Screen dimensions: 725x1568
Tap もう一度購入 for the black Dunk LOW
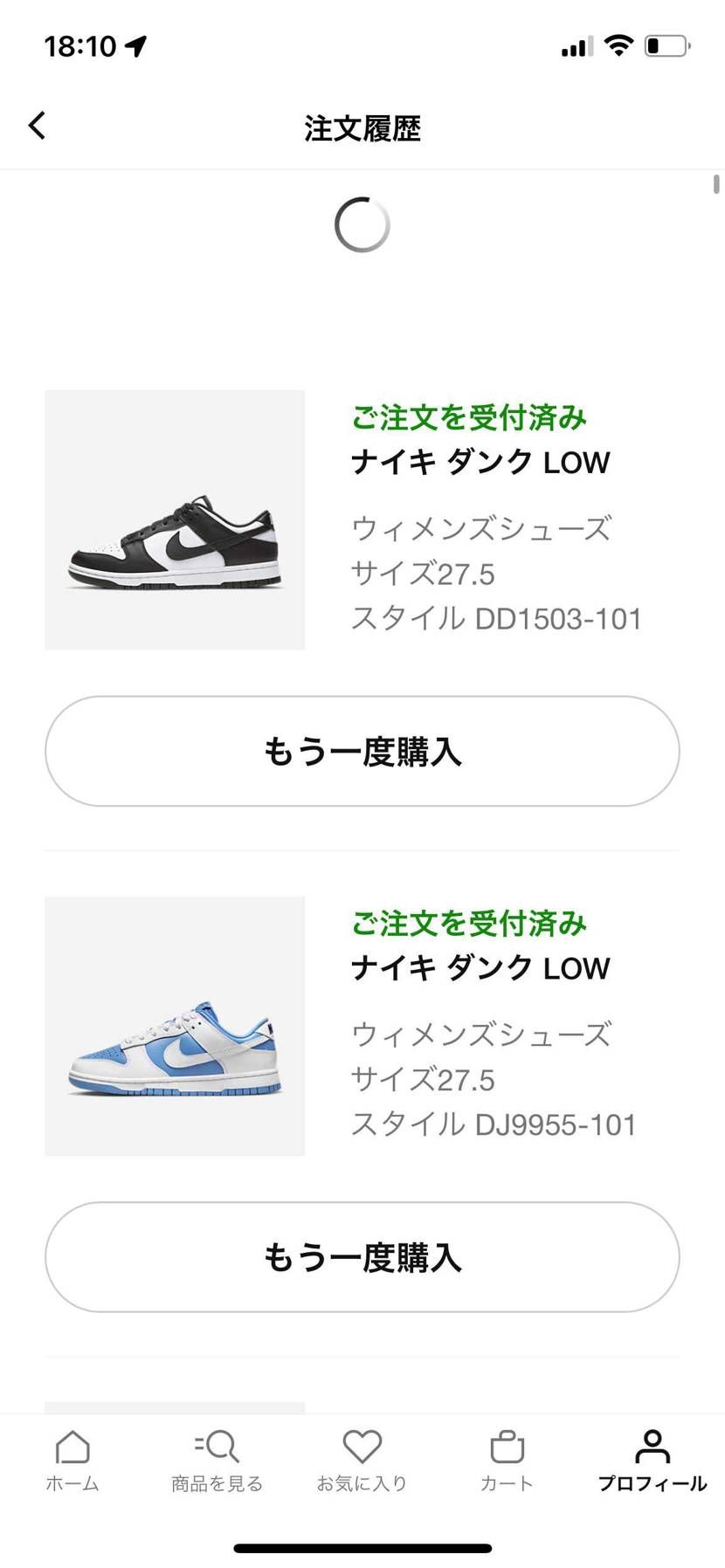click(362, 751)
